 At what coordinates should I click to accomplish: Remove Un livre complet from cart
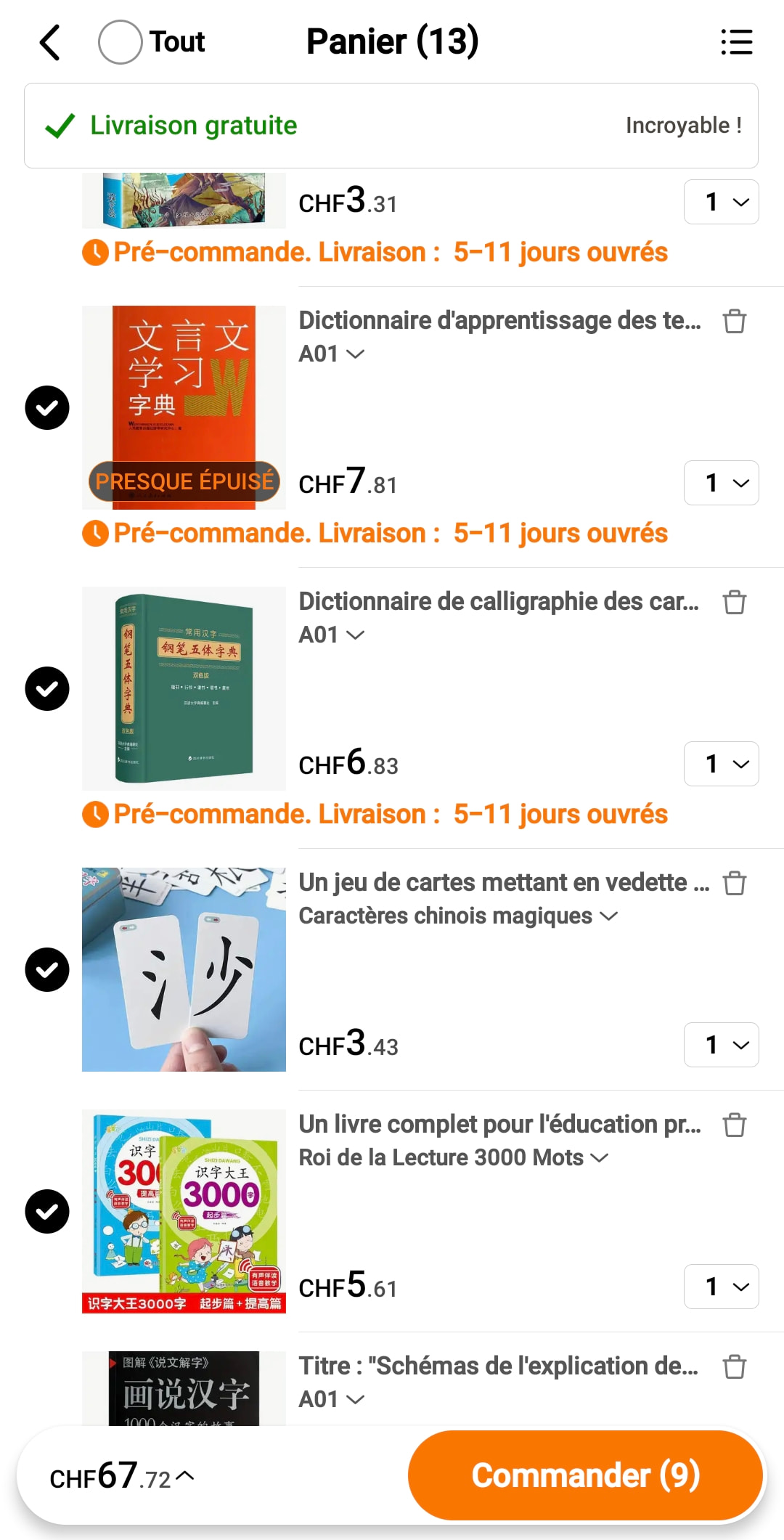[735, 1125]
